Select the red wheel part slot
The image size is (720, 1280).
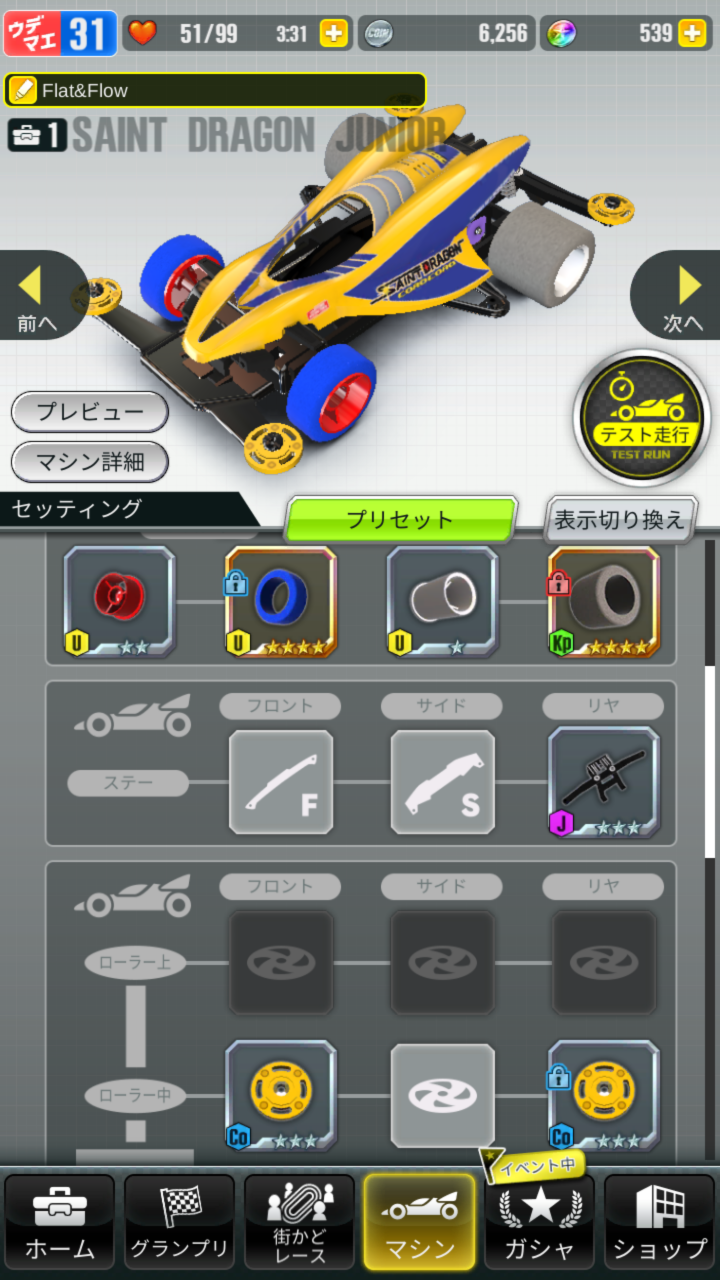click(119, 601)
